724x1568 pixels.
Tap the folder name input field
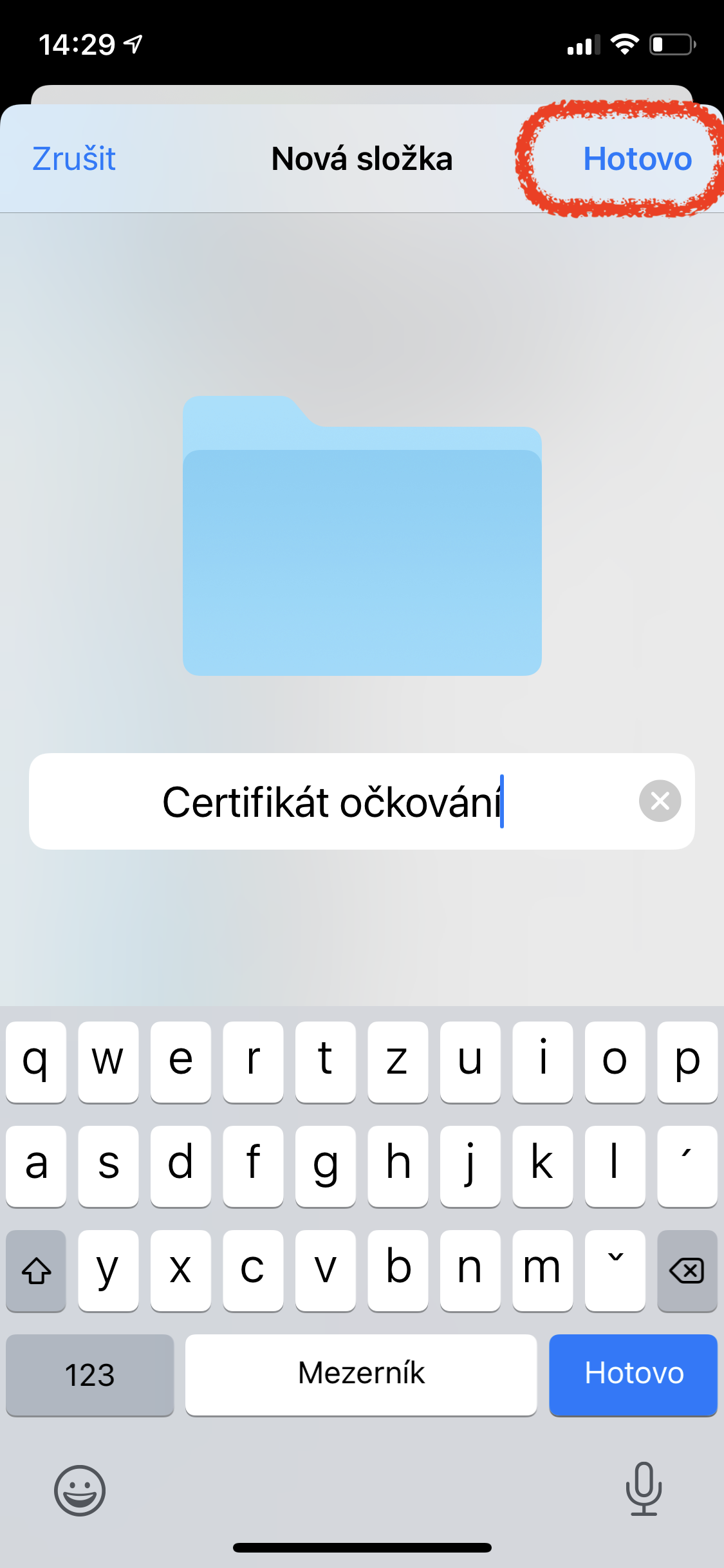tap(331, 801)
